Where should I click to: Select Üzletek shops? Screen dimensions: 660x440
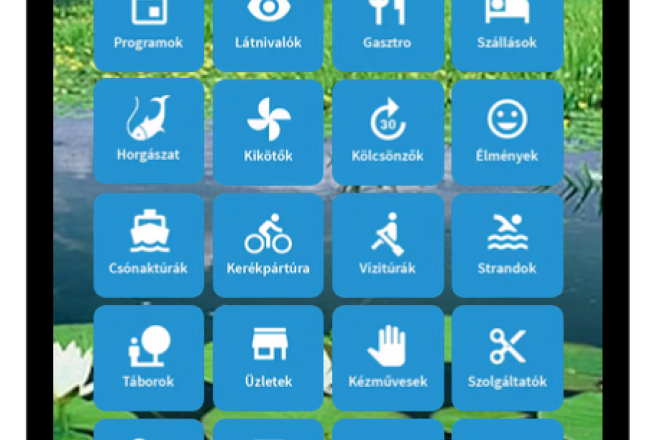(x=268, y=358)
